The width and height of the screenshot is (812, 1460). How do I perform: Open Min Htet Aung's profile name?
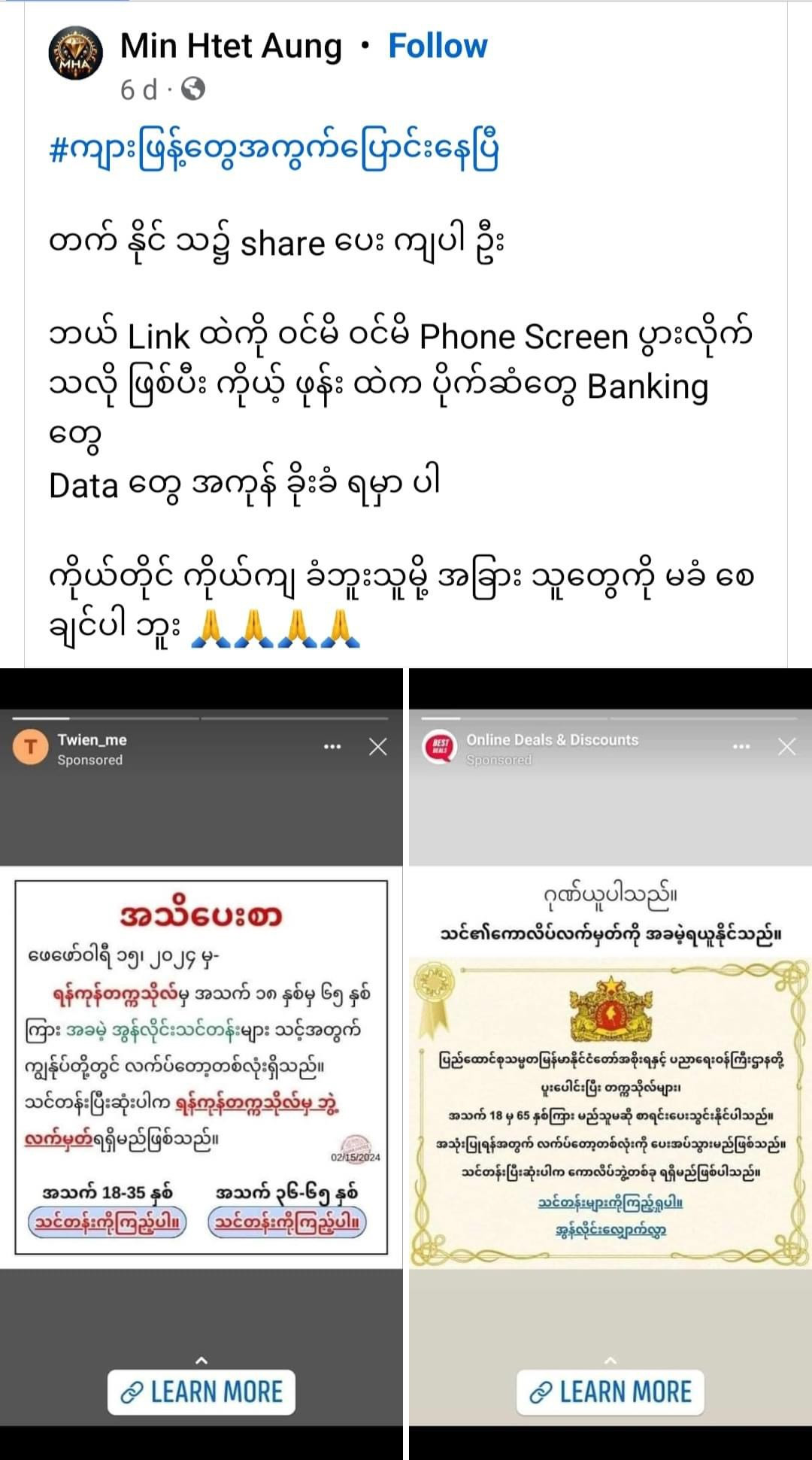pyautogui.click(x=231, y=47)
